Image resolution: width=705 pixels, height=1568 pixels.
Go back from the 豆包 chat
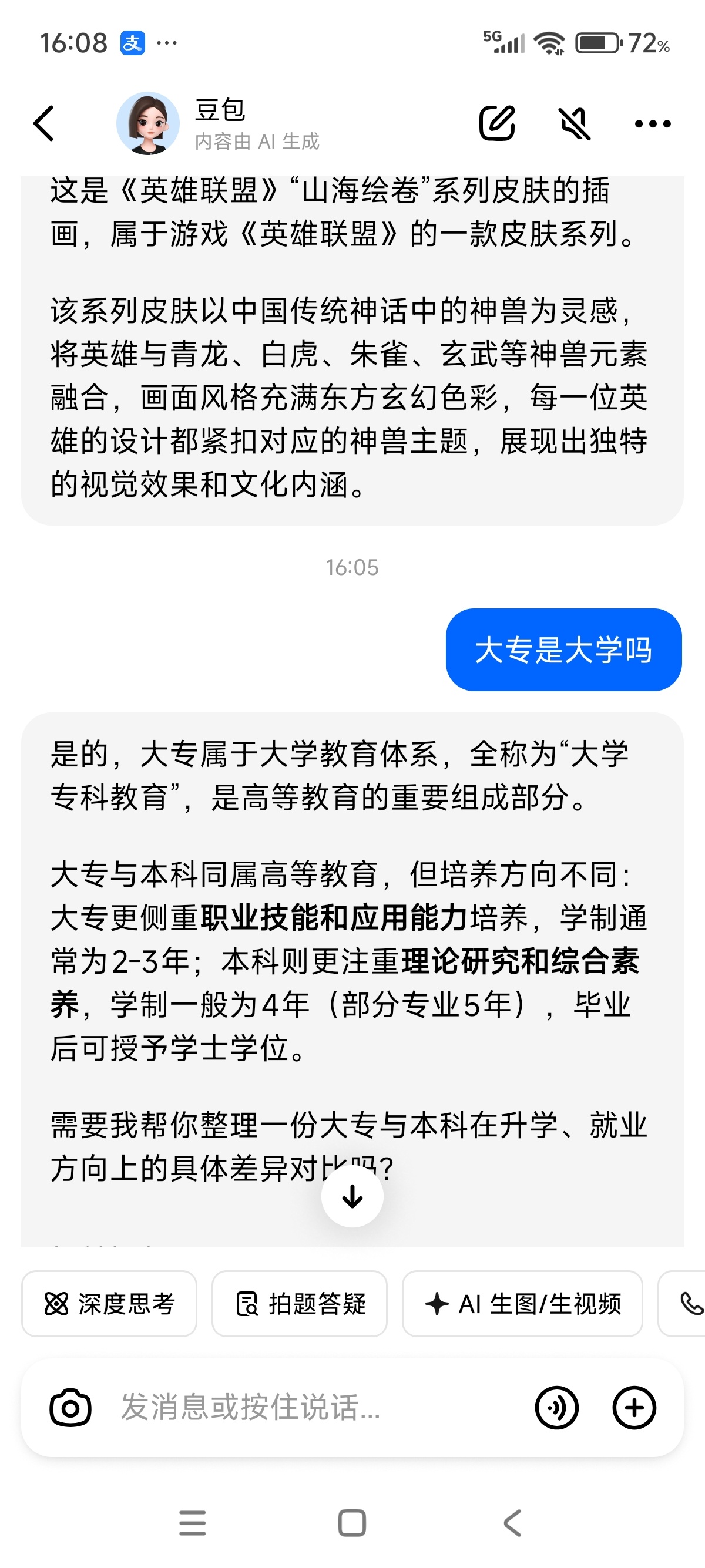point(44,123)
